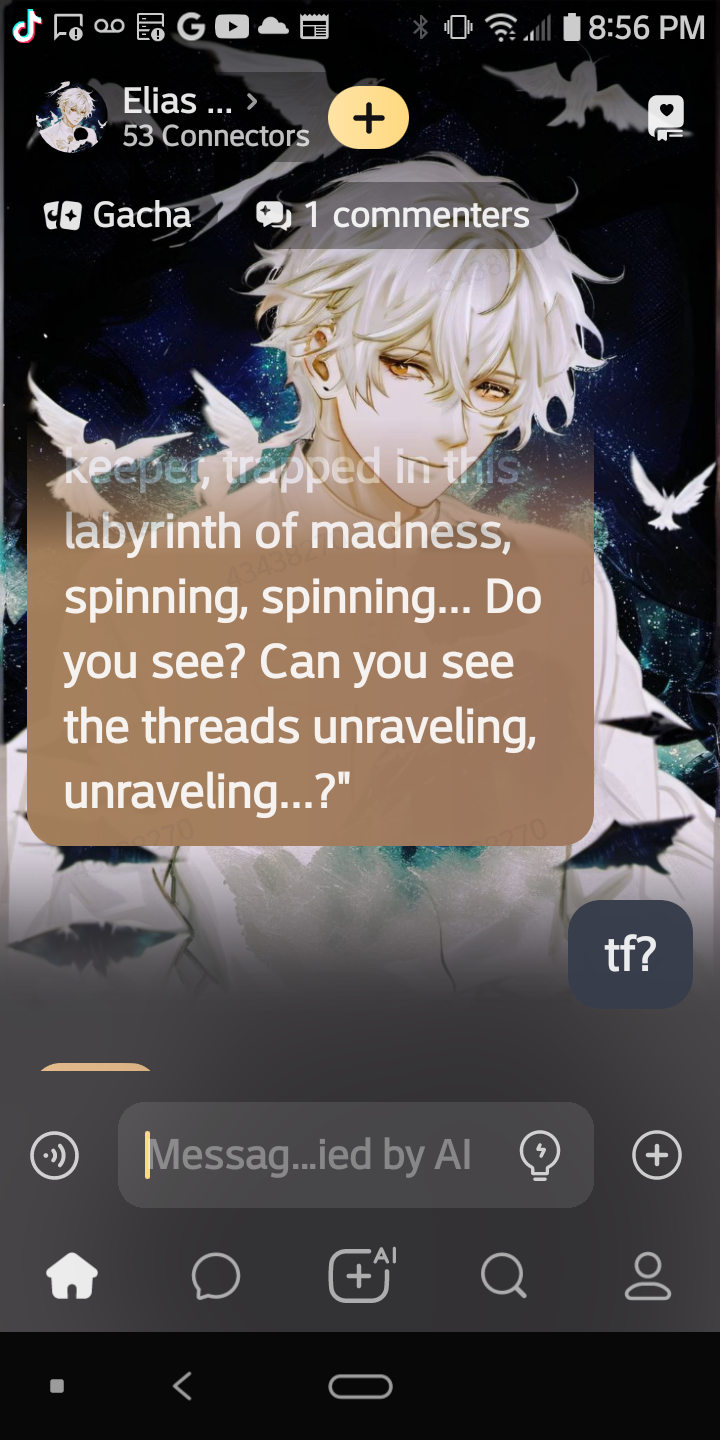Switch to the Chats tab

pyautogui.click(x=216, y=1276)
